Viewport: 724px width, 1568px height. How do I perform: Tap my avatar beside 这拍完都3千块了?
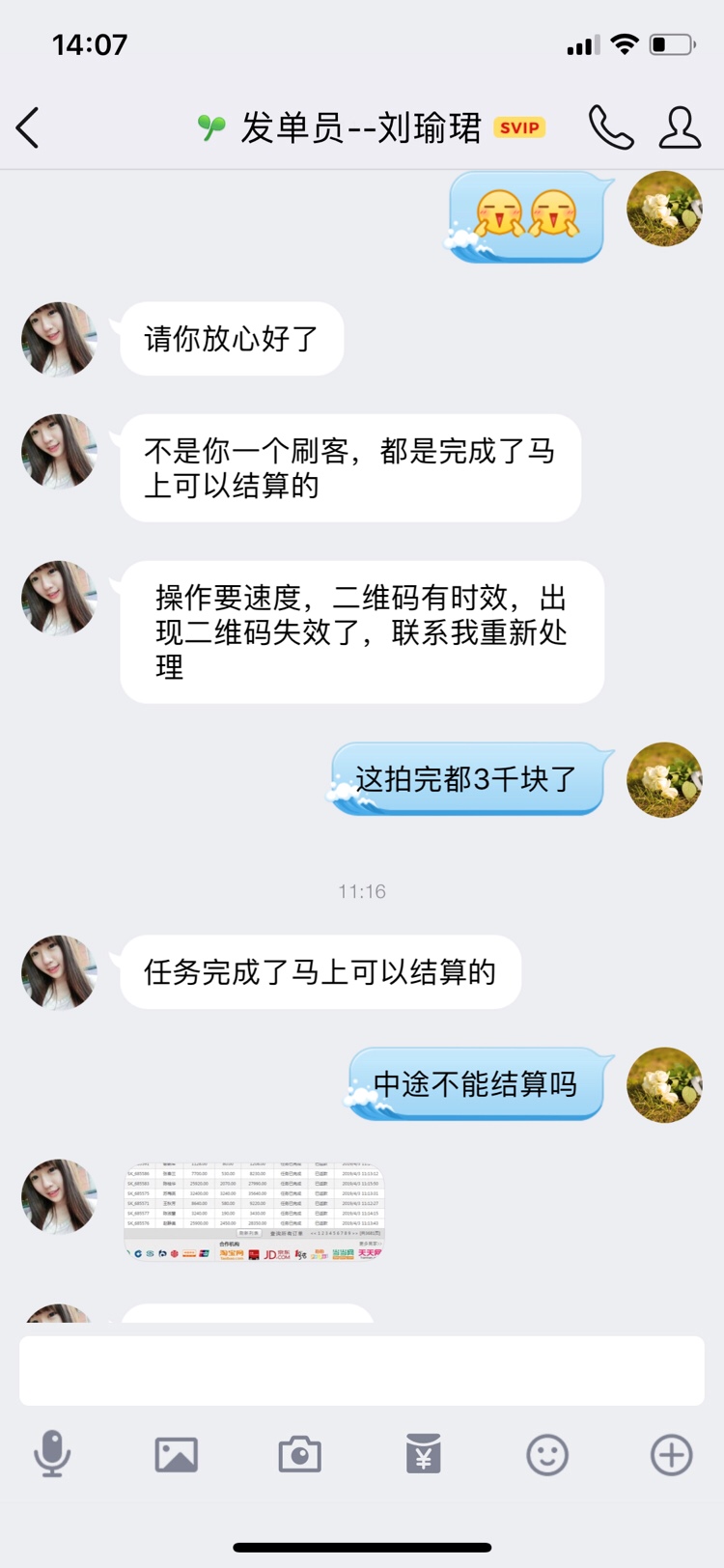click(x=664, y=779)
